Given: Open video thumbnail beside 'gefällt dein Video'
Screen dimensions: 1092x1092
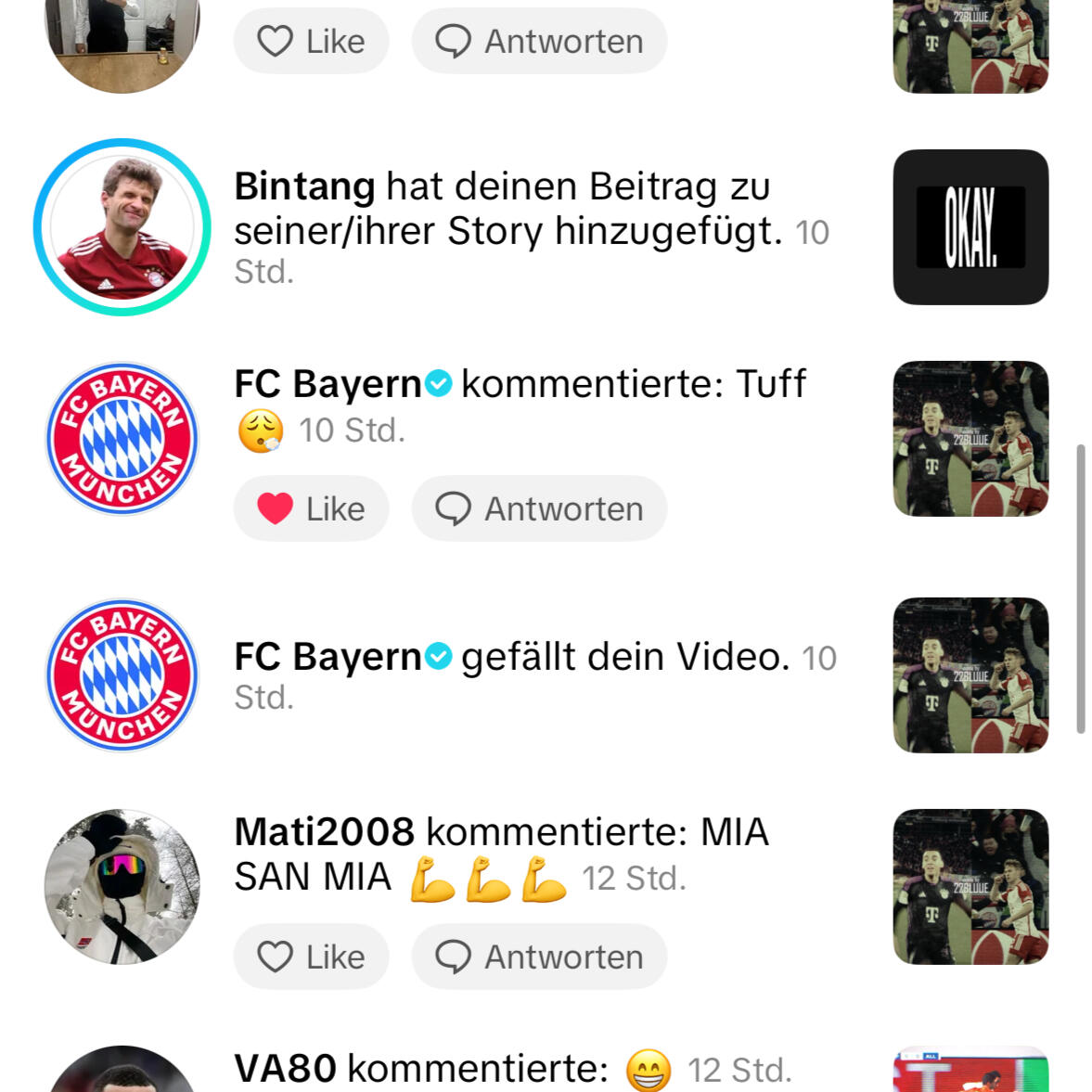Looking at the screenshot, I should pyautogui.click(x=970, y=674).
